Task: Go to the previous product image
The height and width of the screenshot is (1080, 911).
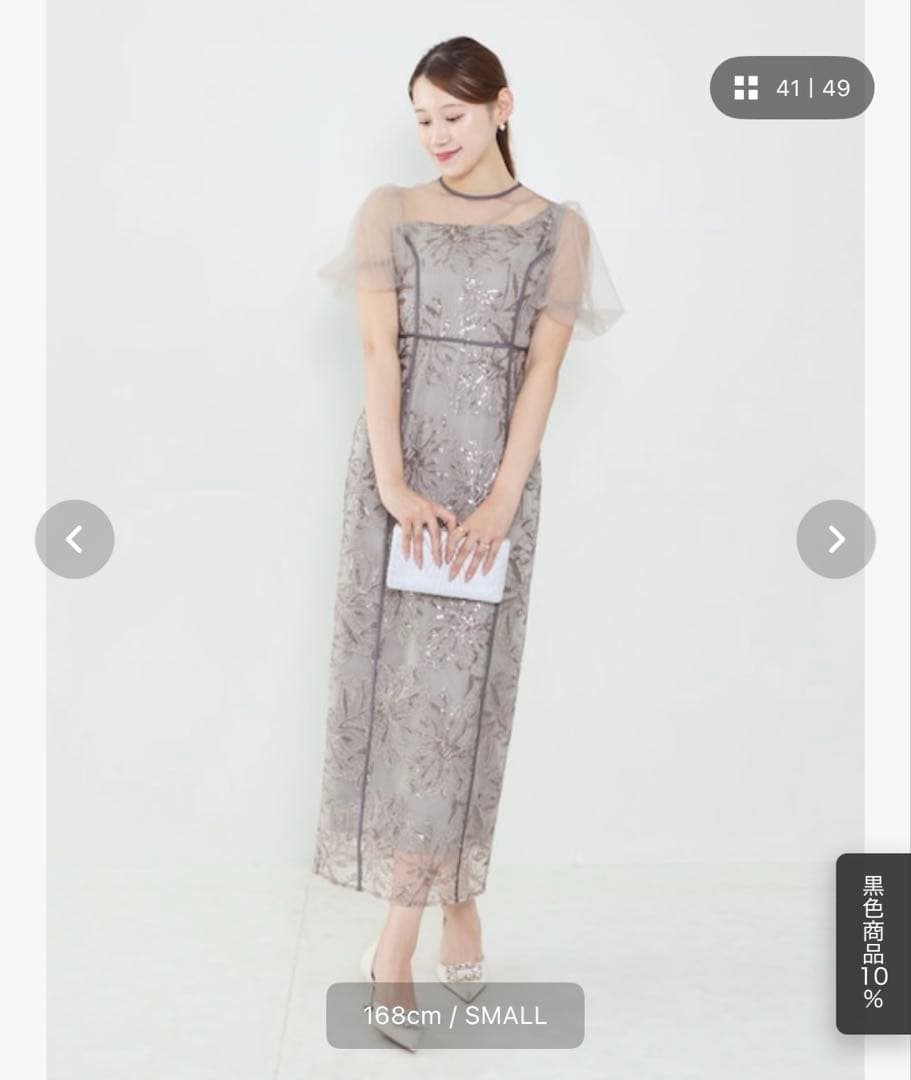Action: 75,540
